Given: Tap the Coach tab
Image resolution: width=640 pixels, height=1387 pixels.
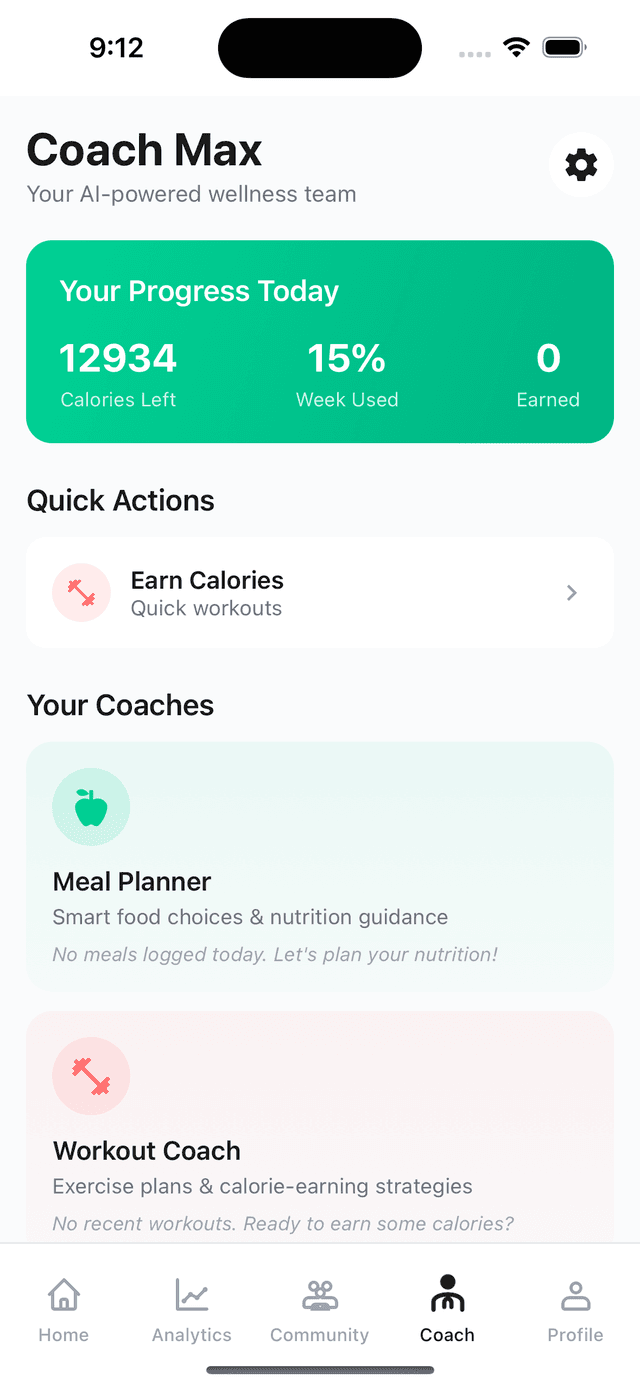Looking at the screenshot, I should (x=447, y=1309).
